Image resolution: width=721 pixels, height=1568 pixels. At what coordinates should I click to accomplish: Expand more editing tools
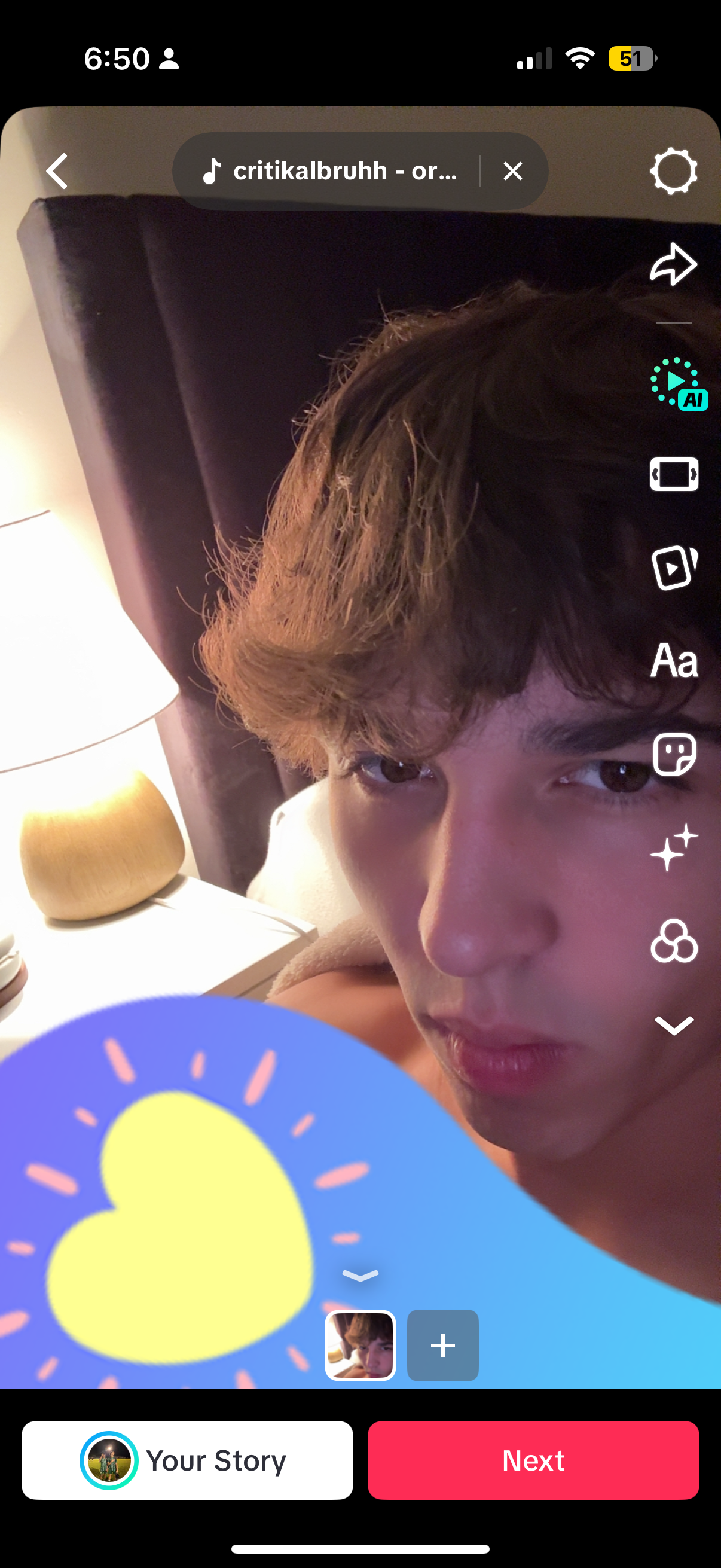pos(674,1026)
